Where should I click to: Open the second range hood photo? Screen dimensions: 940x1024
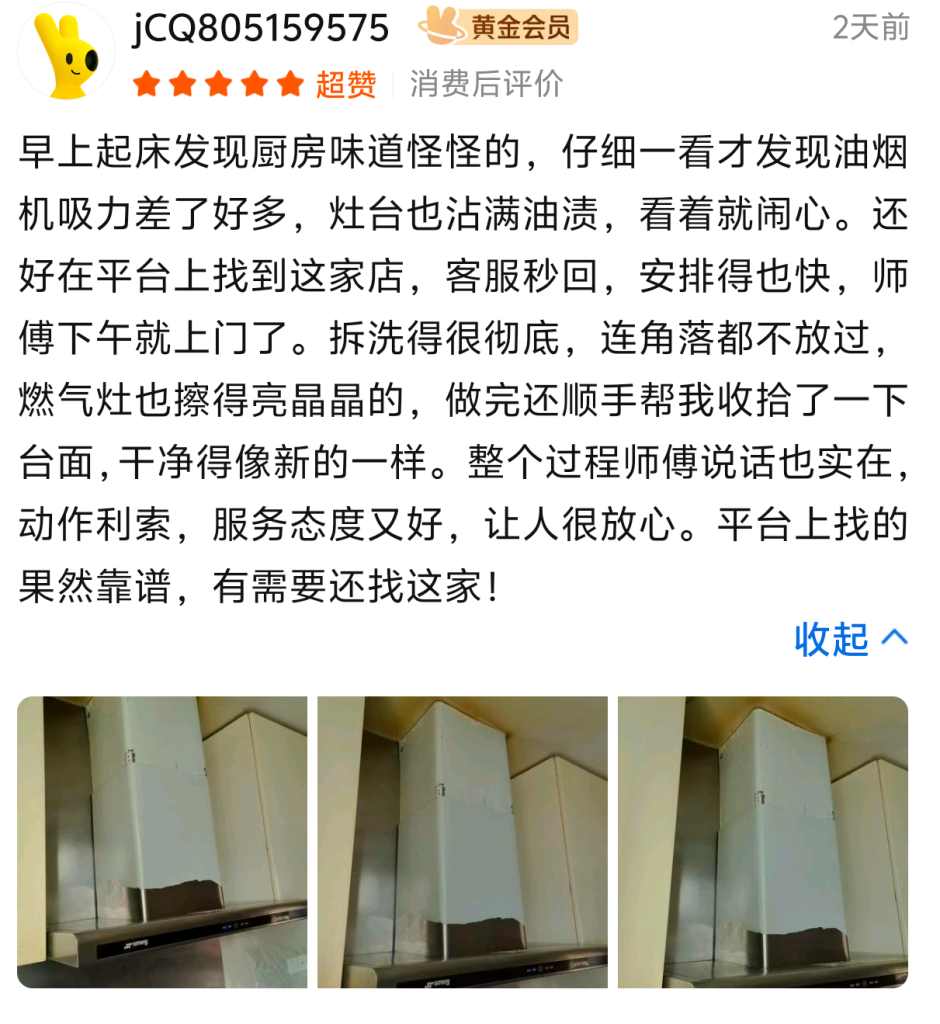pos(462,842)
